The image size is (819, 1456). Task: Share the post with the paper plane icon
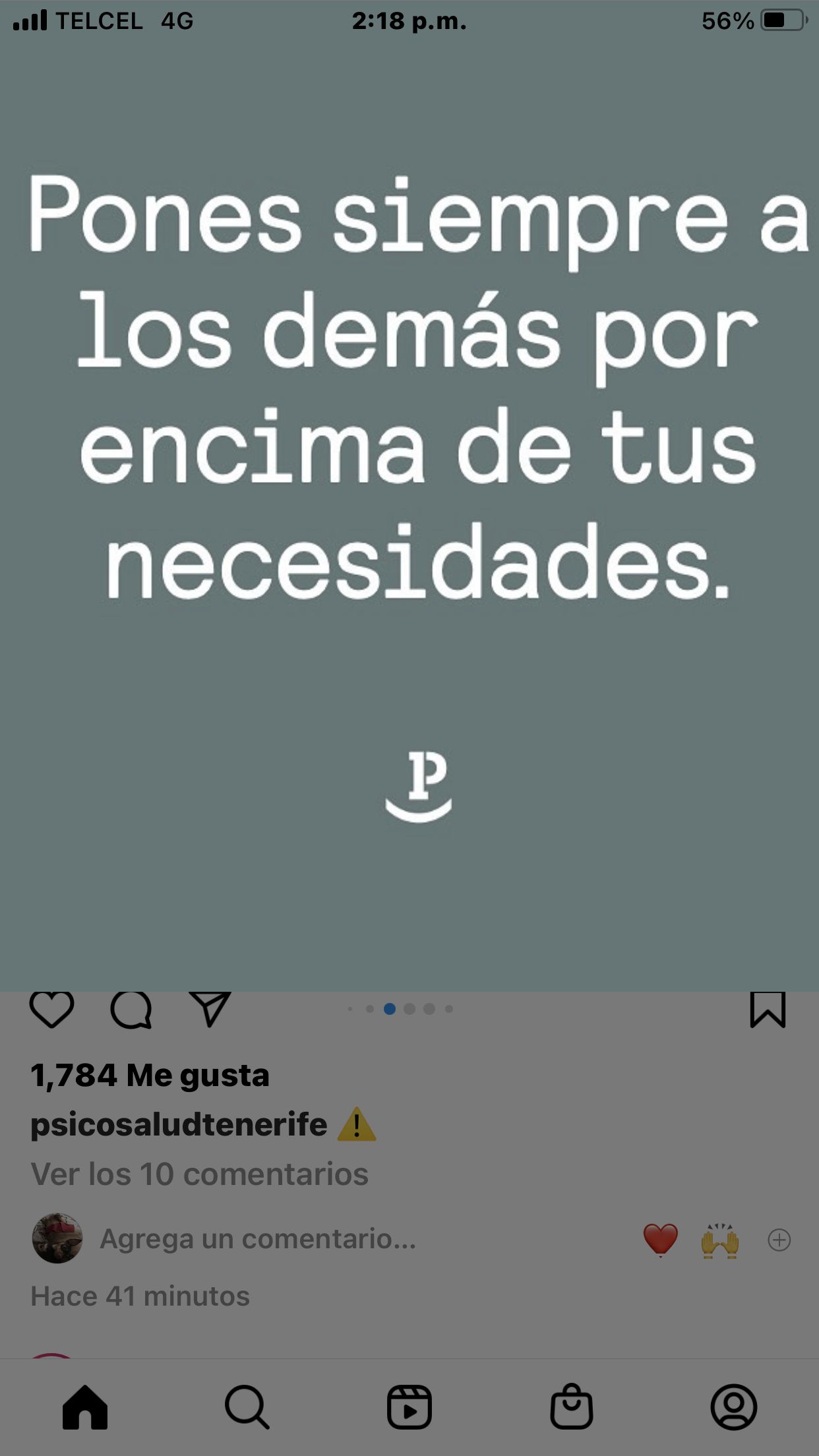[x=210, y=1010]
